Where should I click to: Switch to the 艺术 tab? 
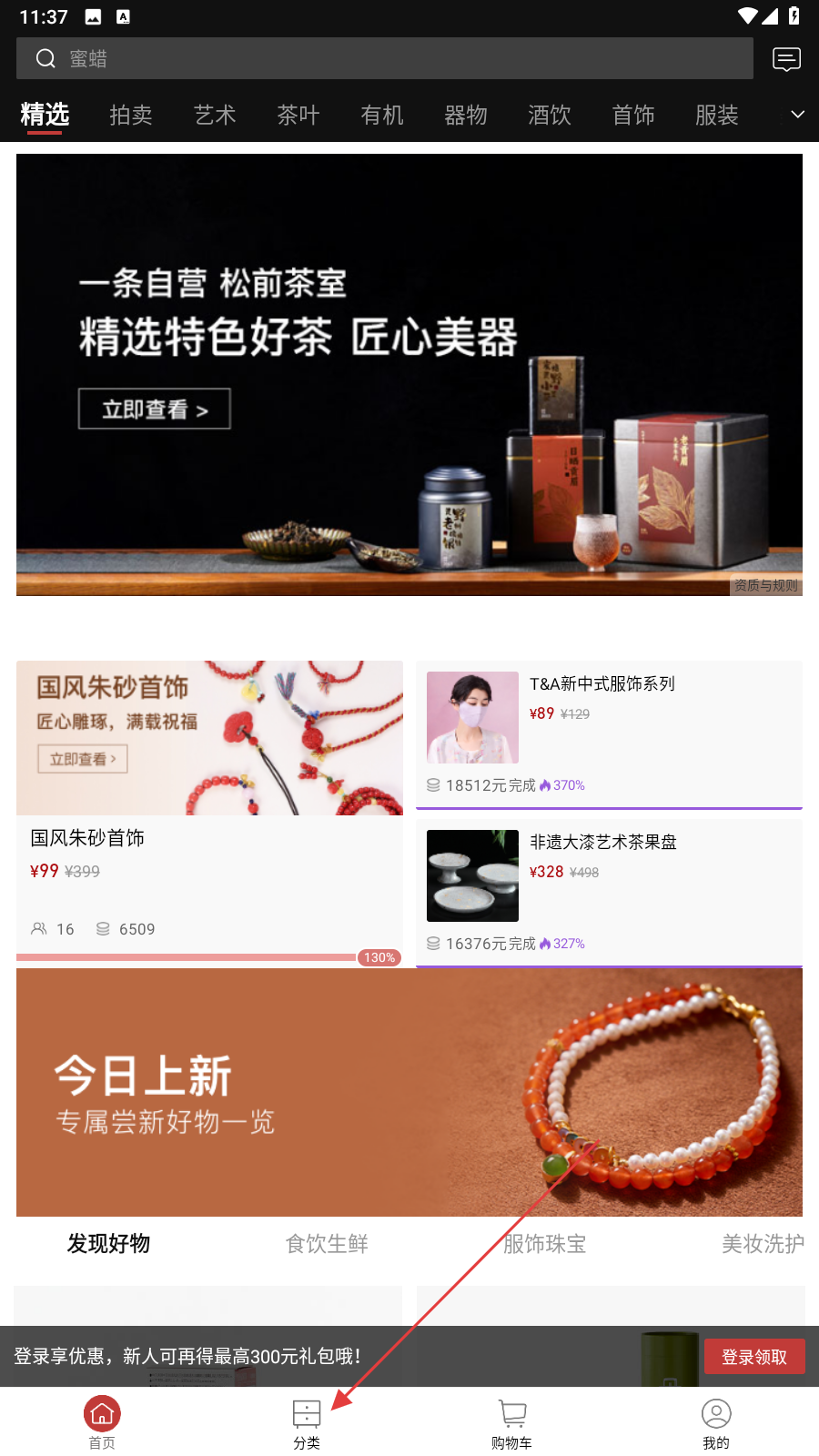tap(215, 116)
